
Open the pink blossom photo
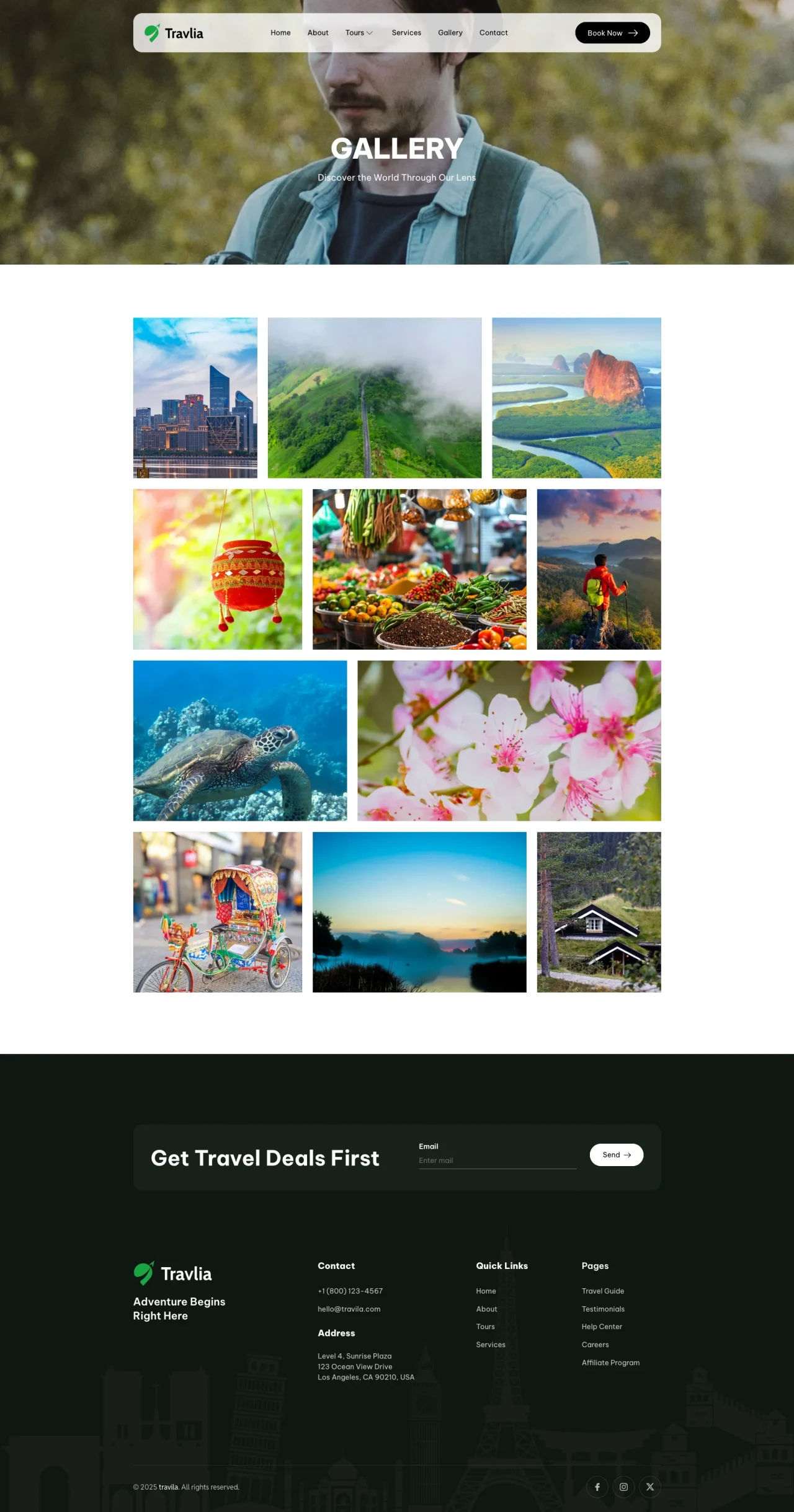click(509, 740)
